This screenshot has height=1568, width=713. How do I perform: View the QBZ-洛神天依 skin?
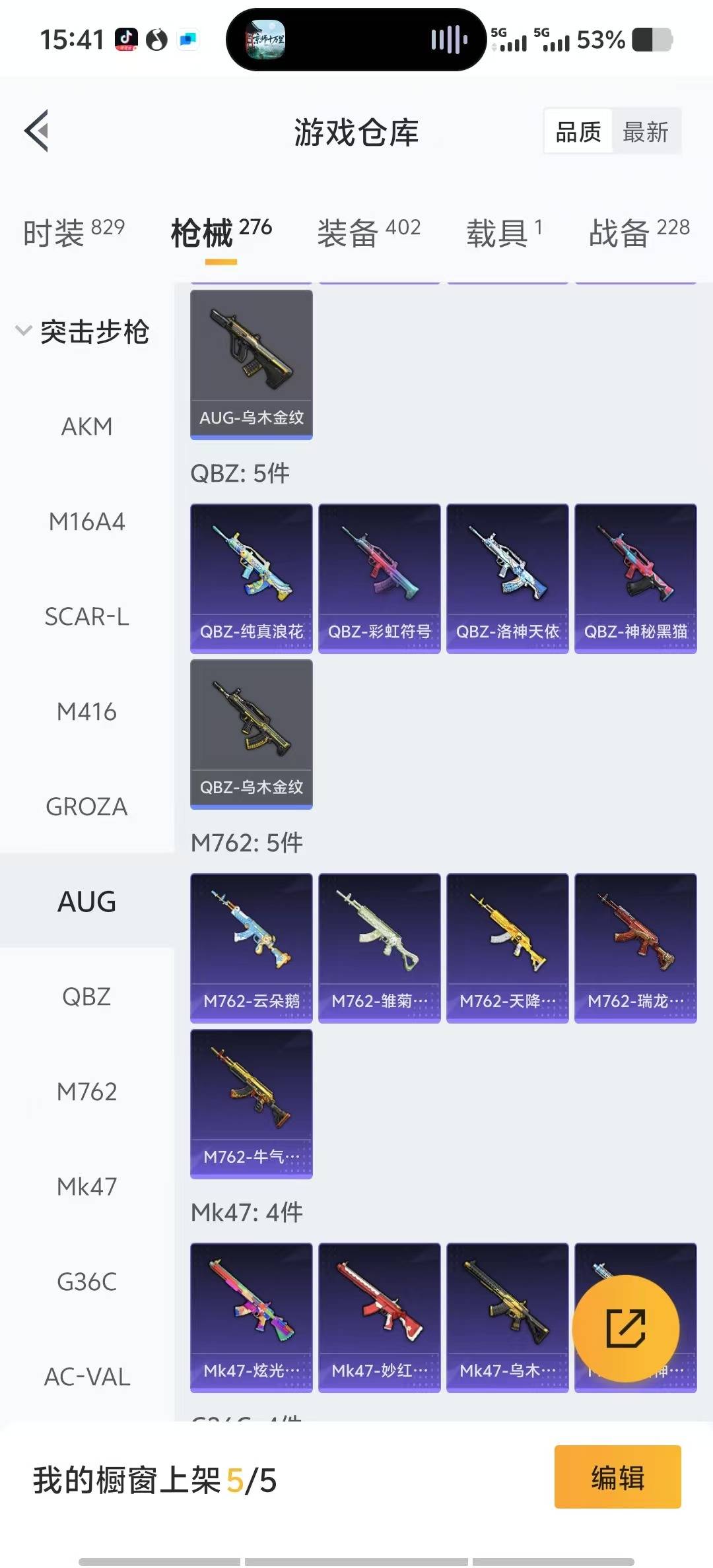tap(507, 578)
